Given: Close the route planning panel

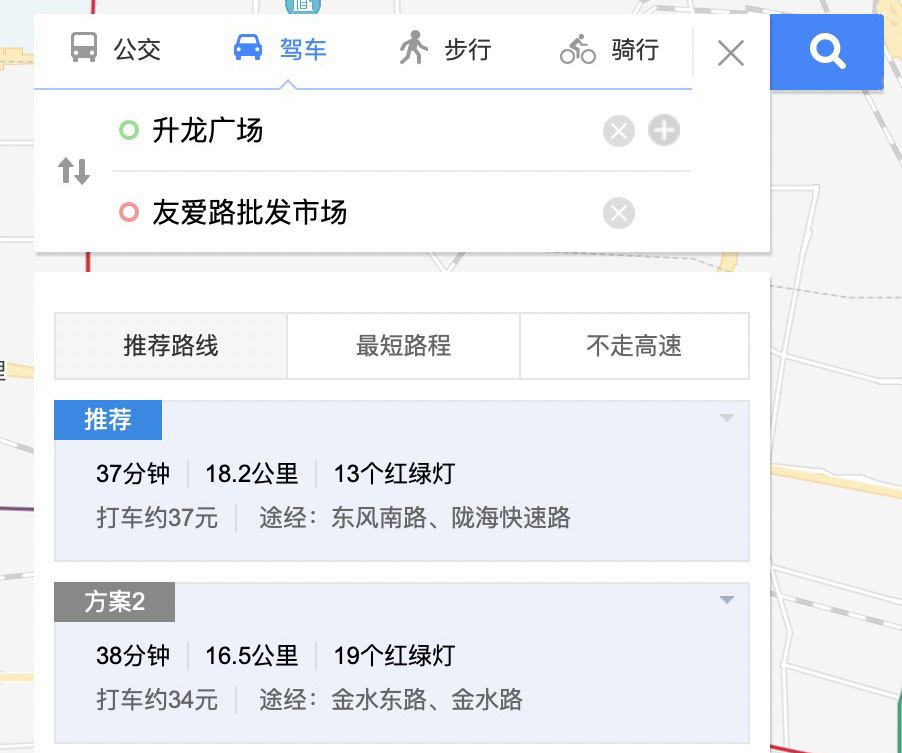Looking at the screenshot, I should [731, 53].
